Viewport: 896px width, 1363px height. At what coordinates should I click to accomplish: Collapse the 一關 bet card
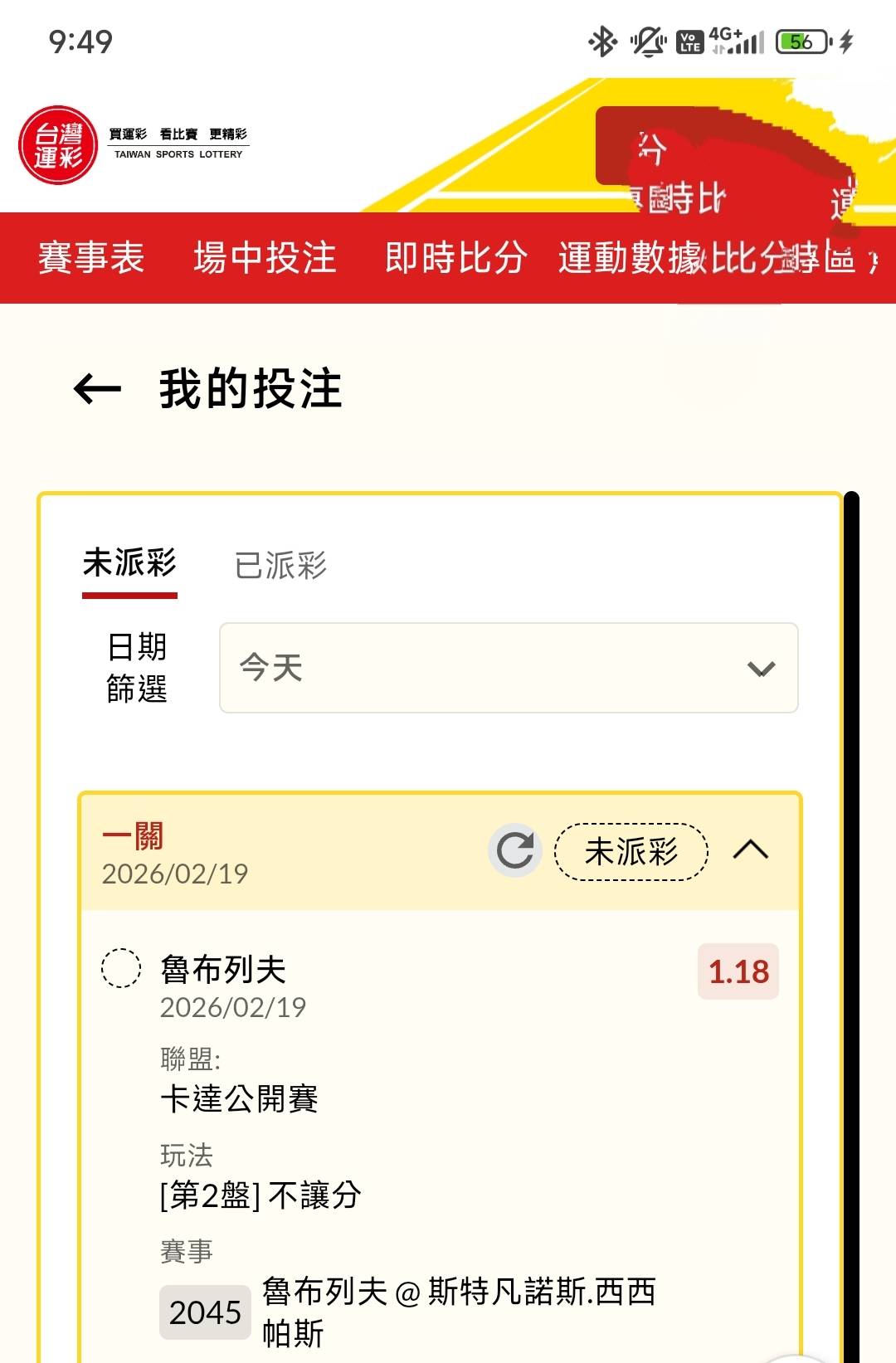click(750, 850)
